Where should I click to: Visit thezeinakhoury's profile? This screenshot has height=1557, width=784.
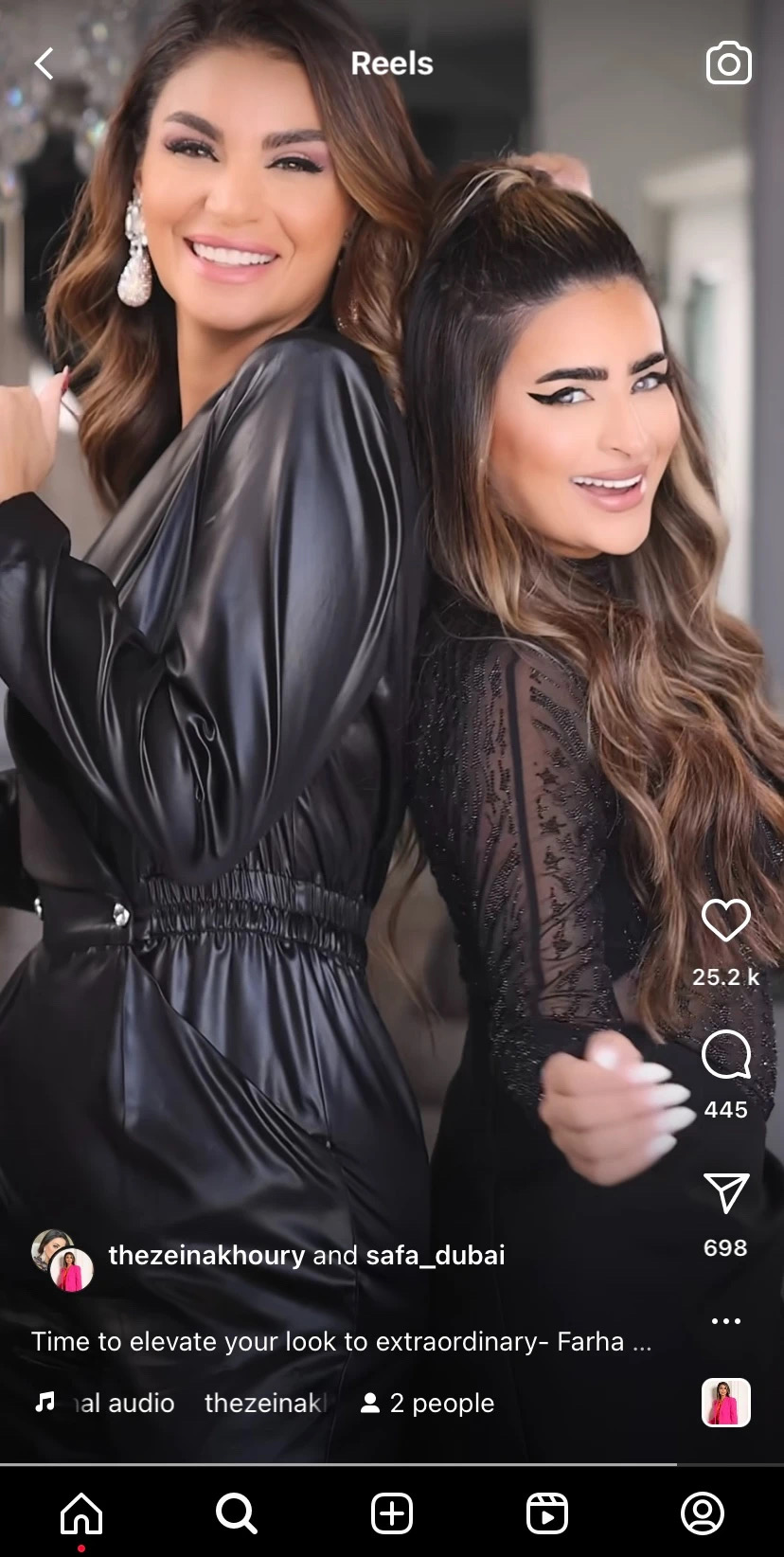coord(206,1255)
